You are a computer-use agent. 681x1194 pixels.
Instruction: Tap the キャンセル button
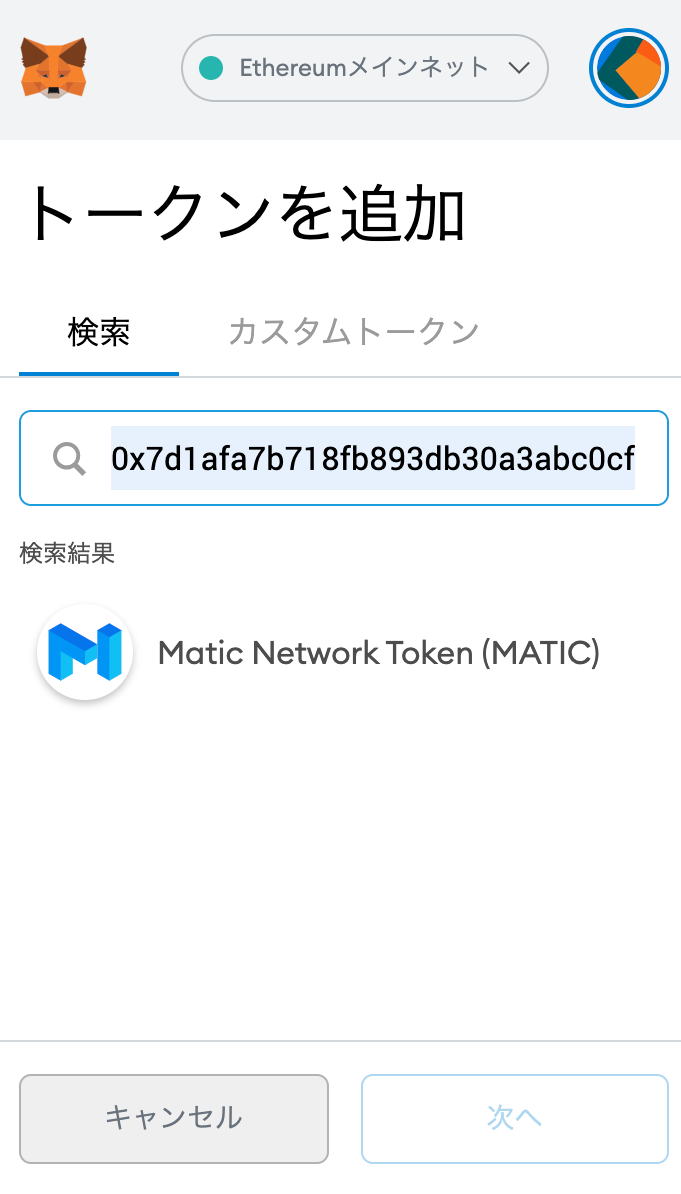click(x=174, y=1118)
